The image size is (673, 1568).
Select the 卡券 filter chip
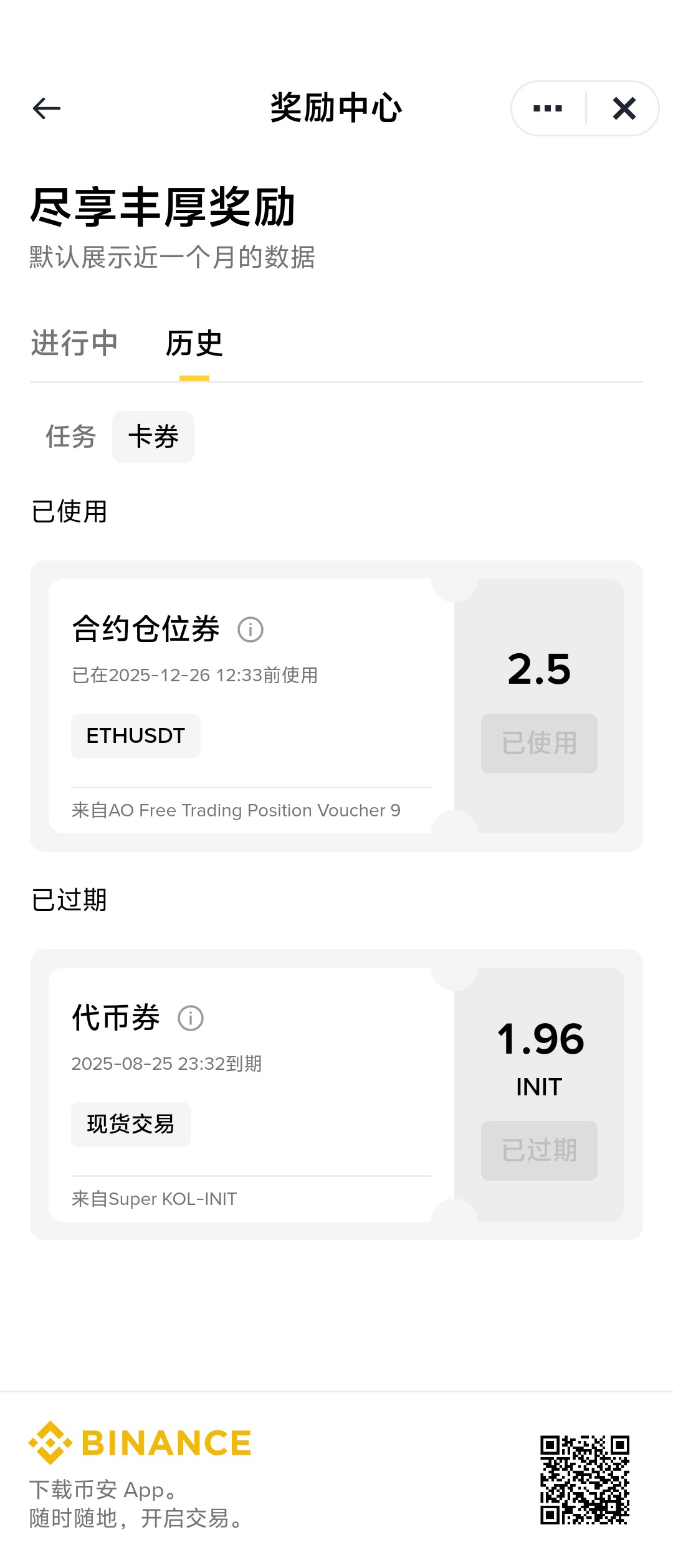[x=153, y=437]
